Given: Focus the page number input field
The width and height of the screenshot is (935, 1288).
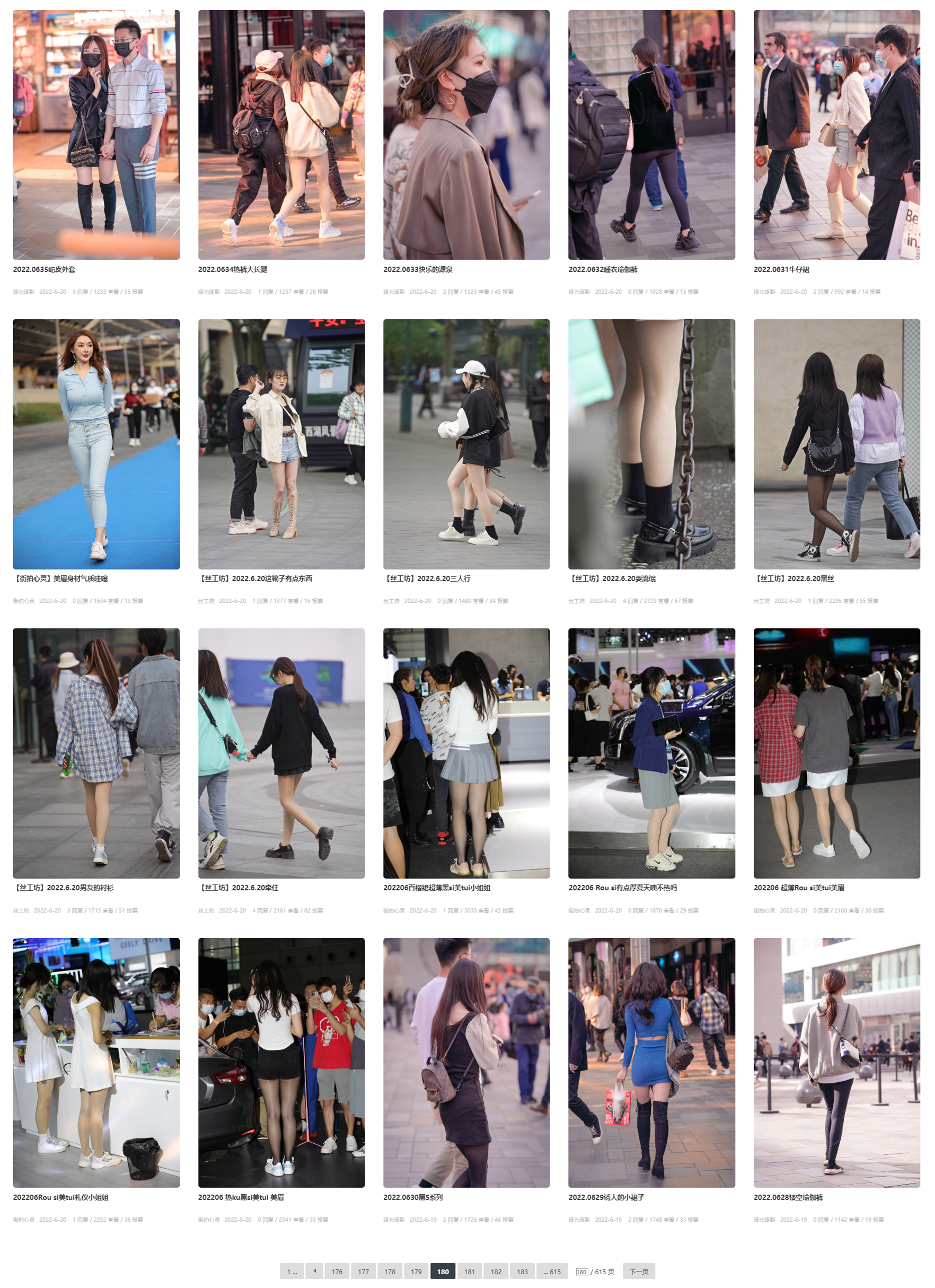Looking at the screenshot, I should pos(581,1271).
